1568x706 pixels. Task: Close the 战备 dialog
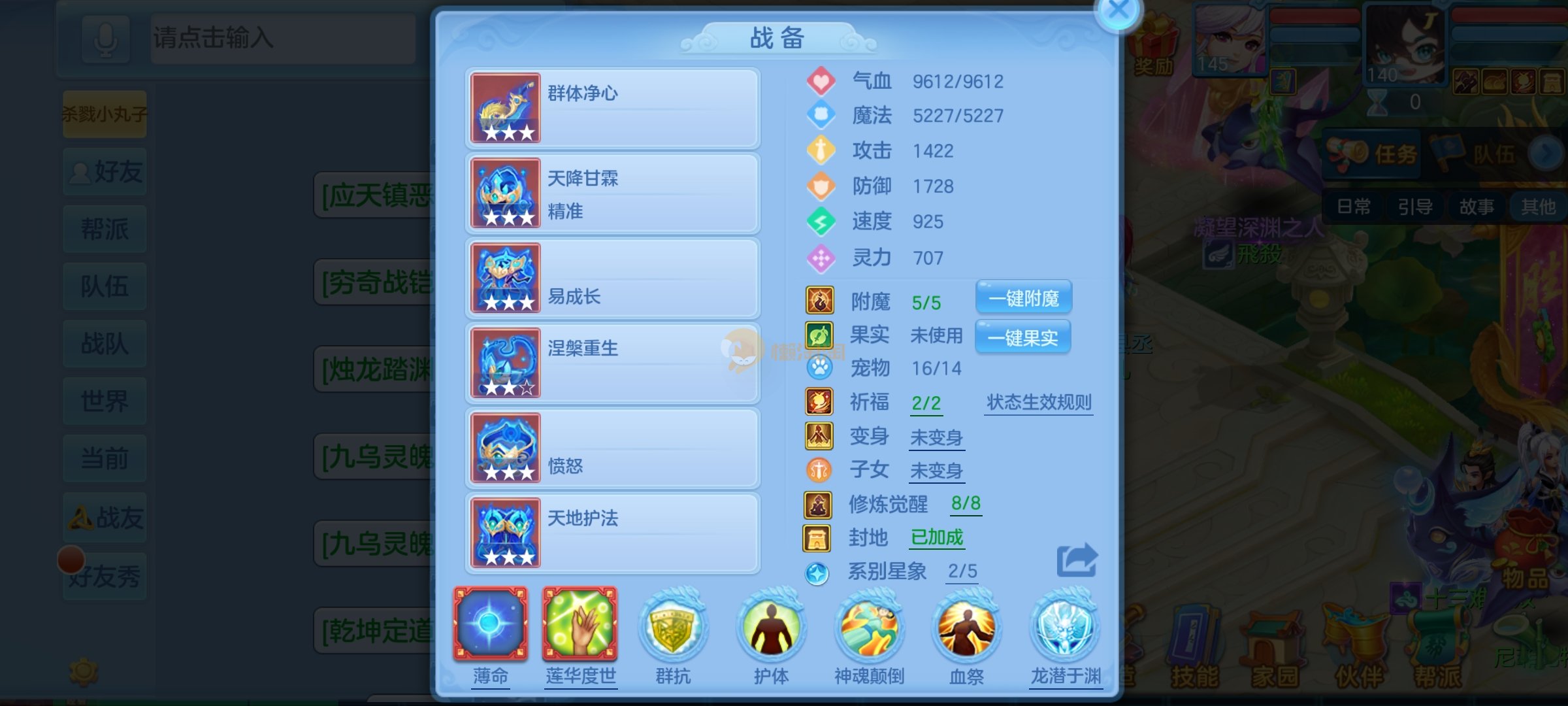click(1119, 11)
